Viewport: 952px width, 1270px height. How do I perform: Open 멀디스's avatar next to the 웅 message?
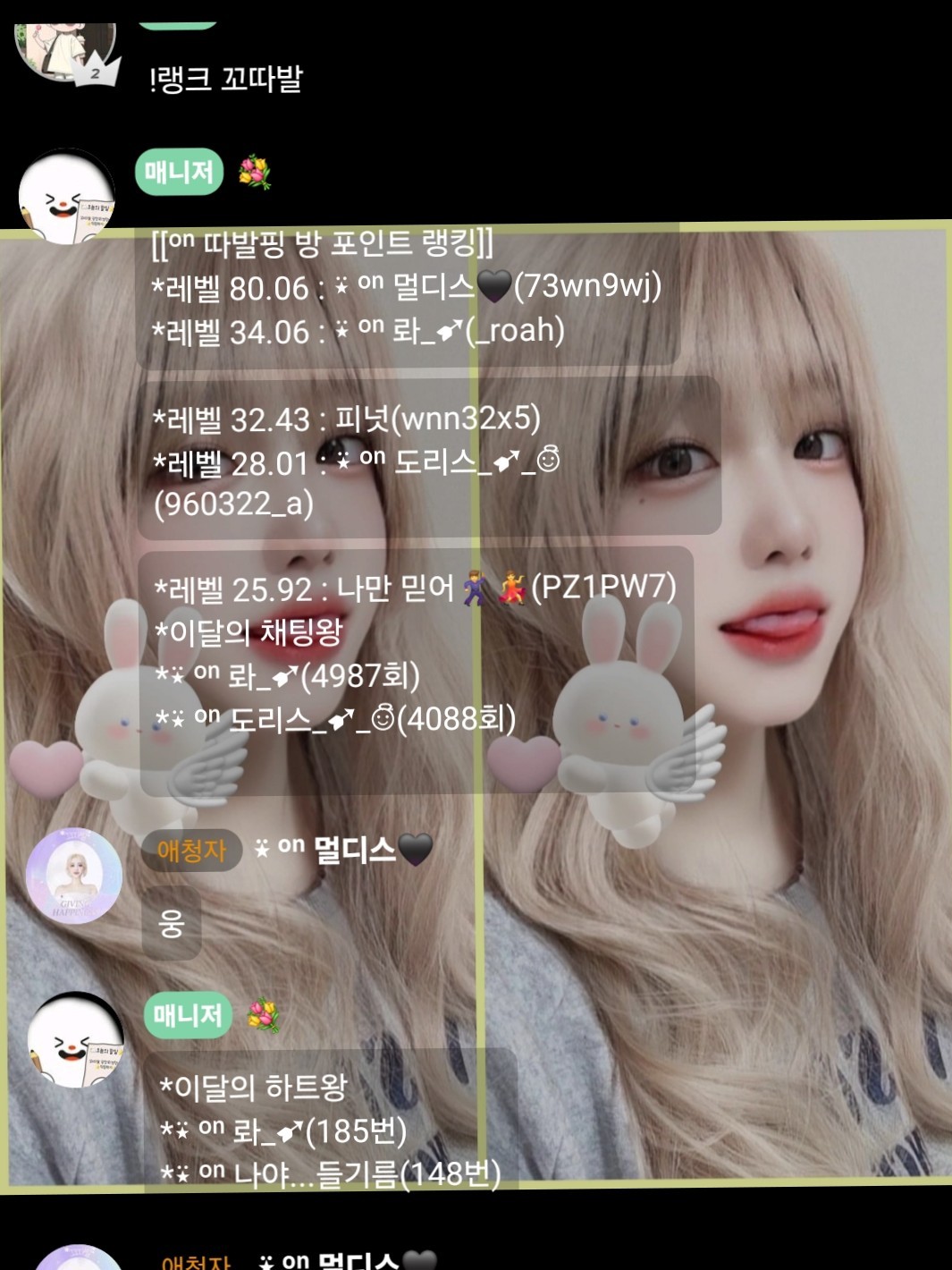point(74,876)
